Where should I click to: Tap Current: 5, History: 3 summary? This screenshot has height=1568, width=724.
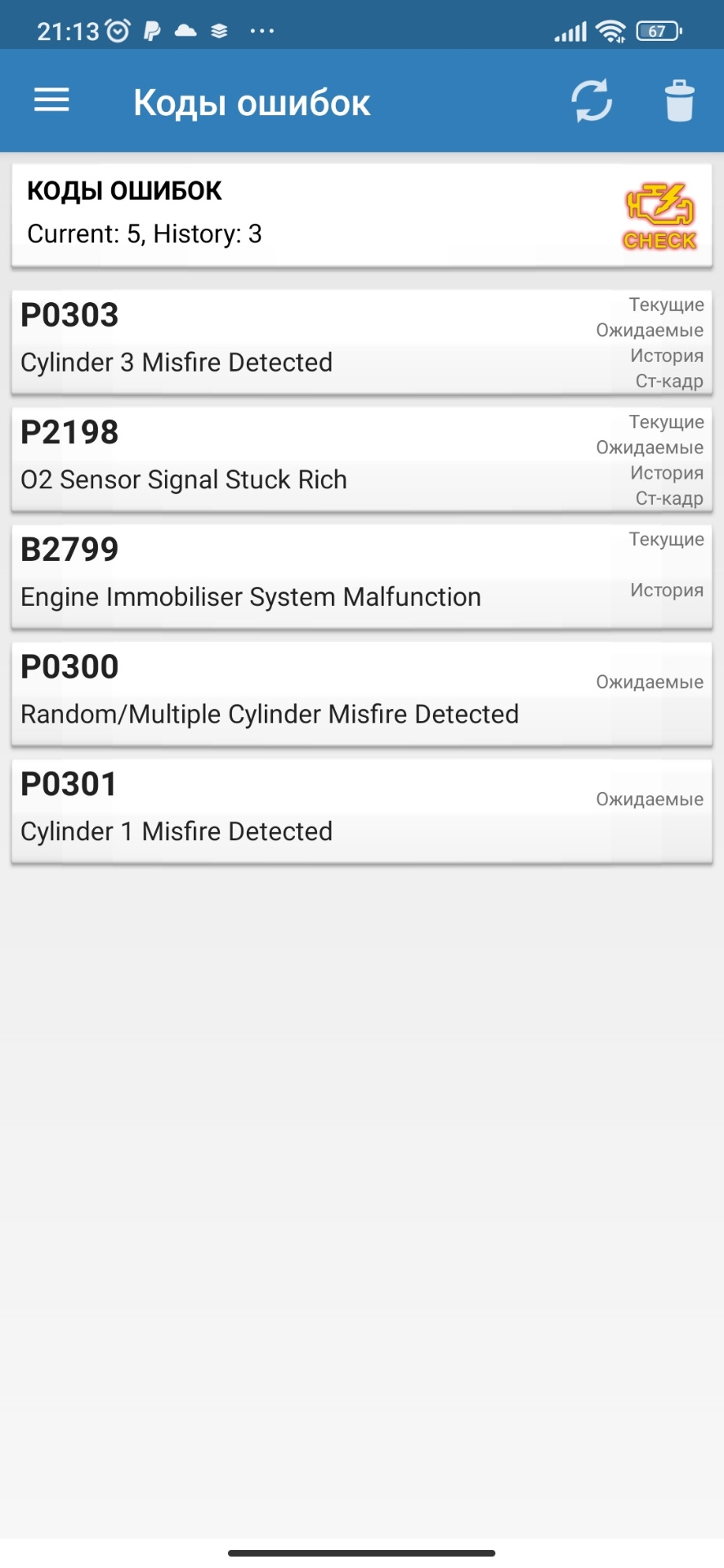144,234
